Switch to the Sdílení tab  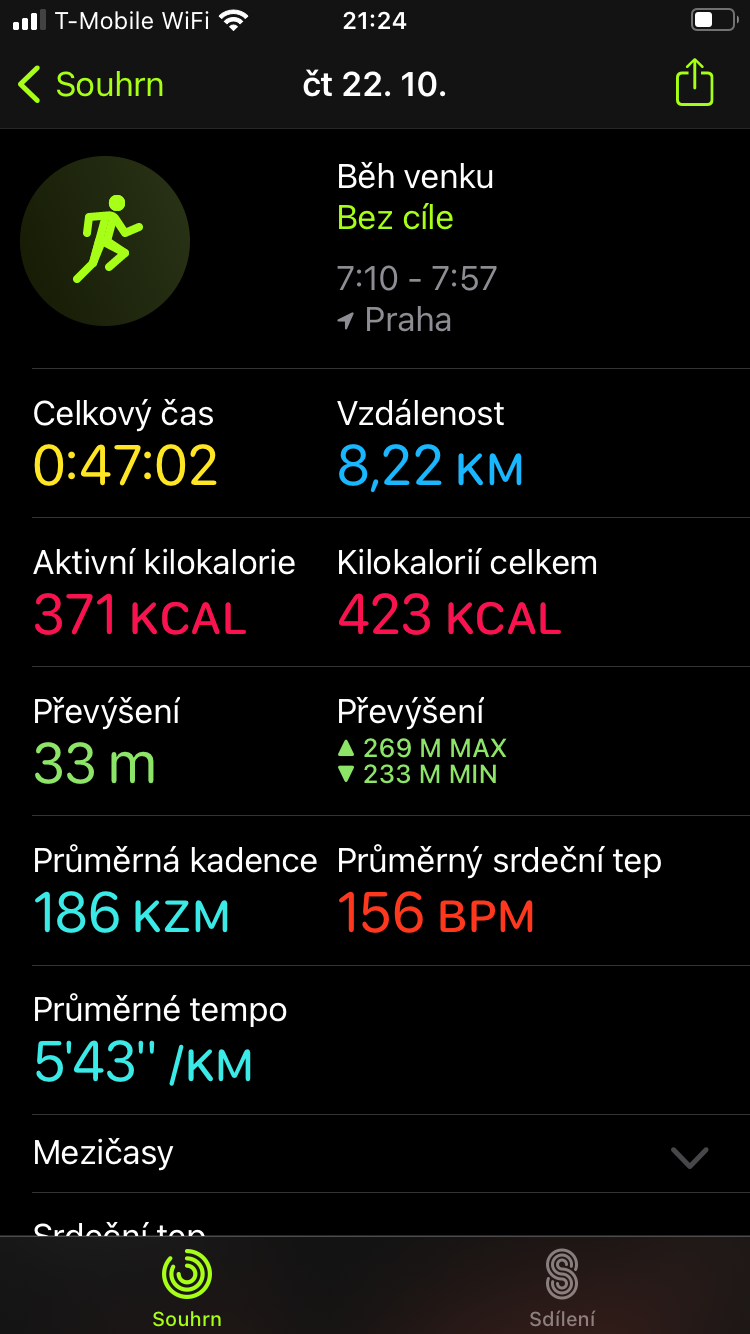(x=562, y=1288)
